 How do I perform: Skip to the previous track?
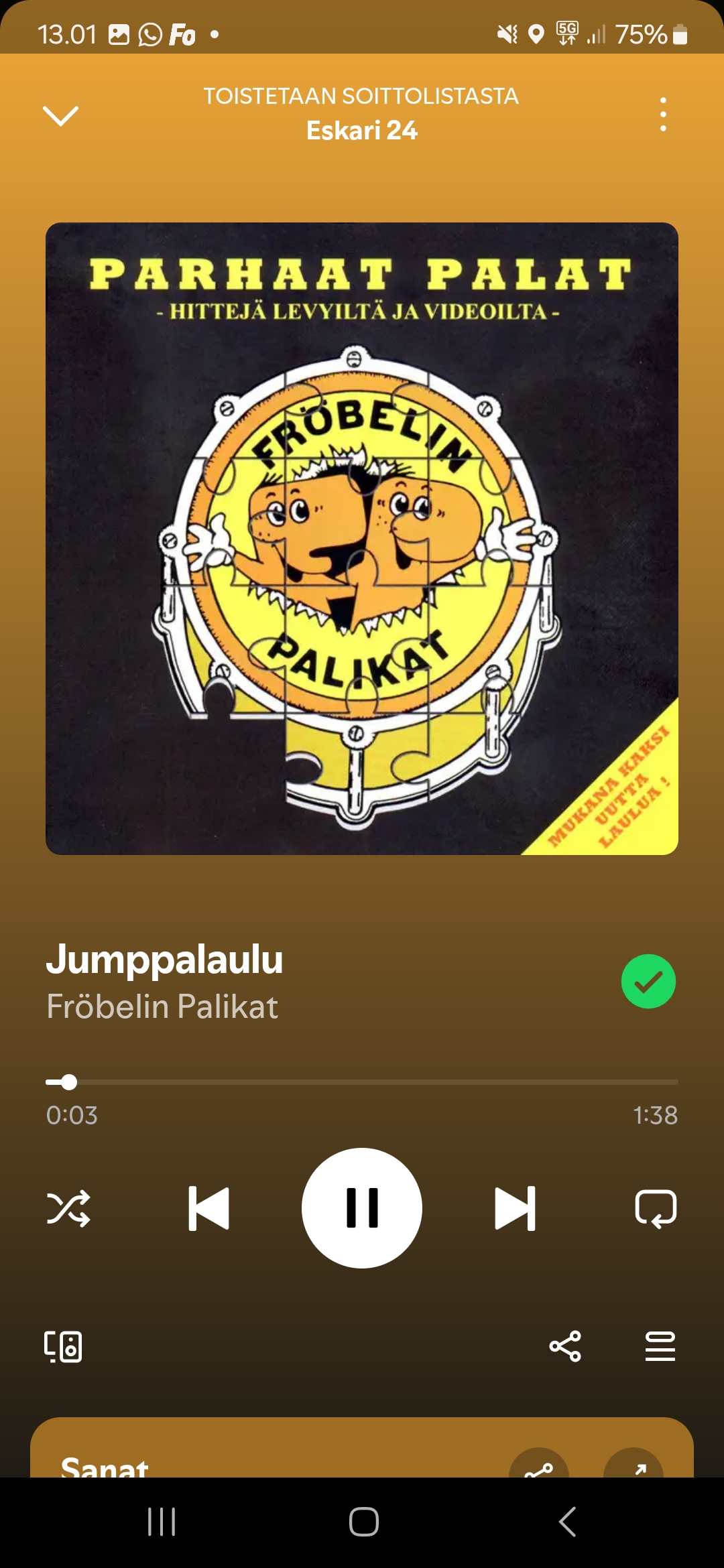[209, 1208]
